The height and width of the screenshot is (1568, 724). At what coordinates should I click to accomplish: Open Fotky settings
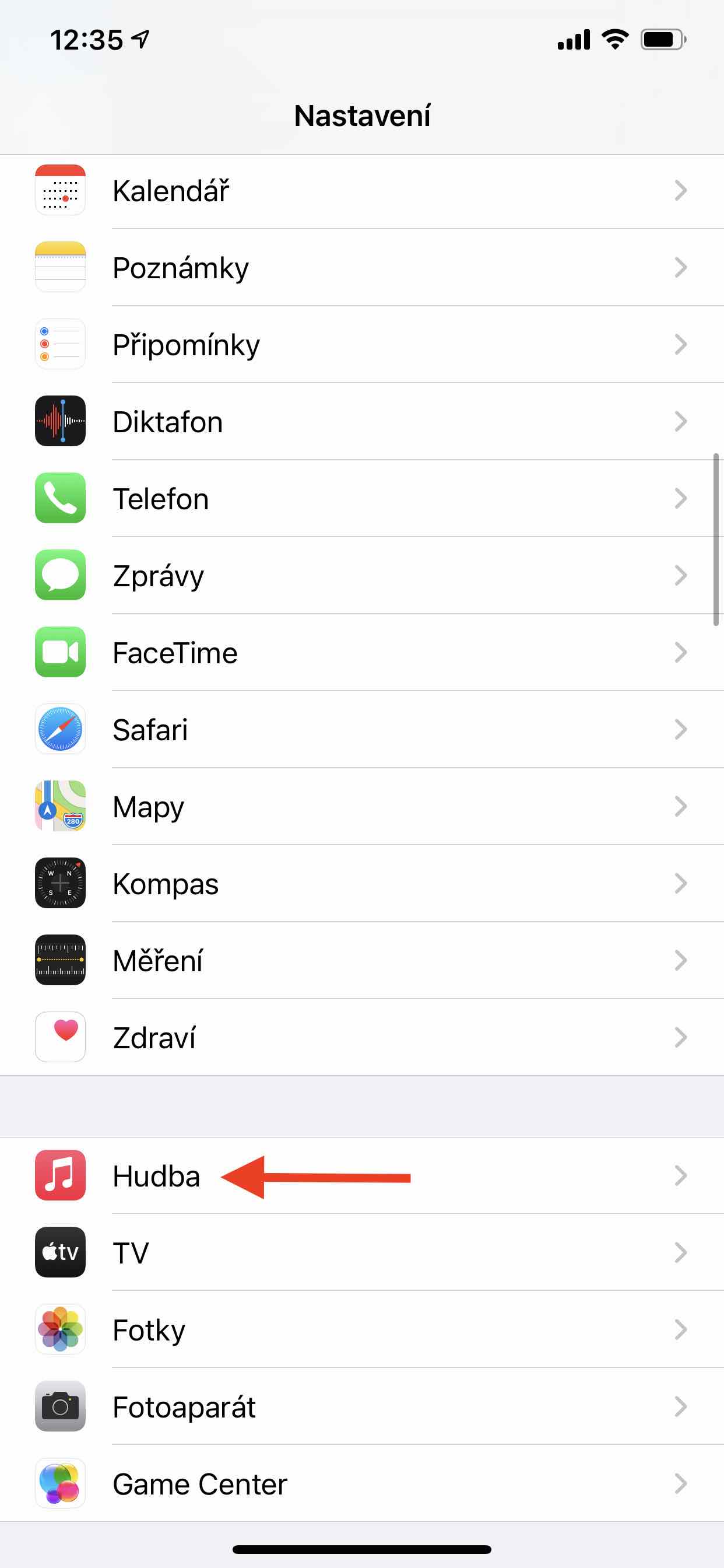pos(362,1330)
